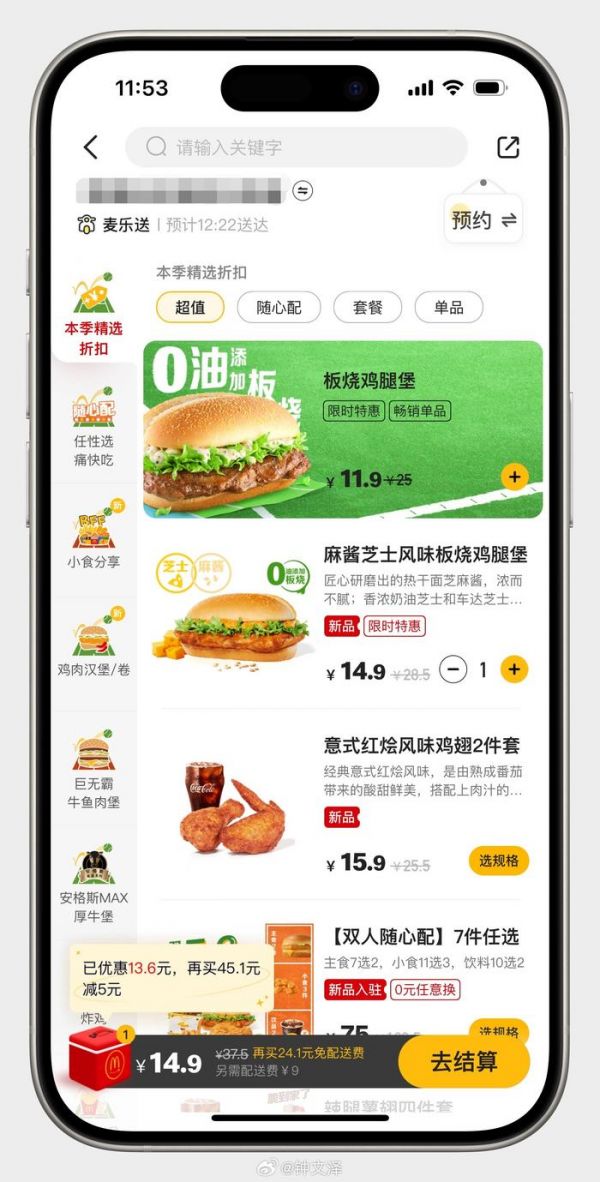Switch store using the swap icon beside address
The width and height of the screenshot is (600, 1182).
(x=302, y=190)
